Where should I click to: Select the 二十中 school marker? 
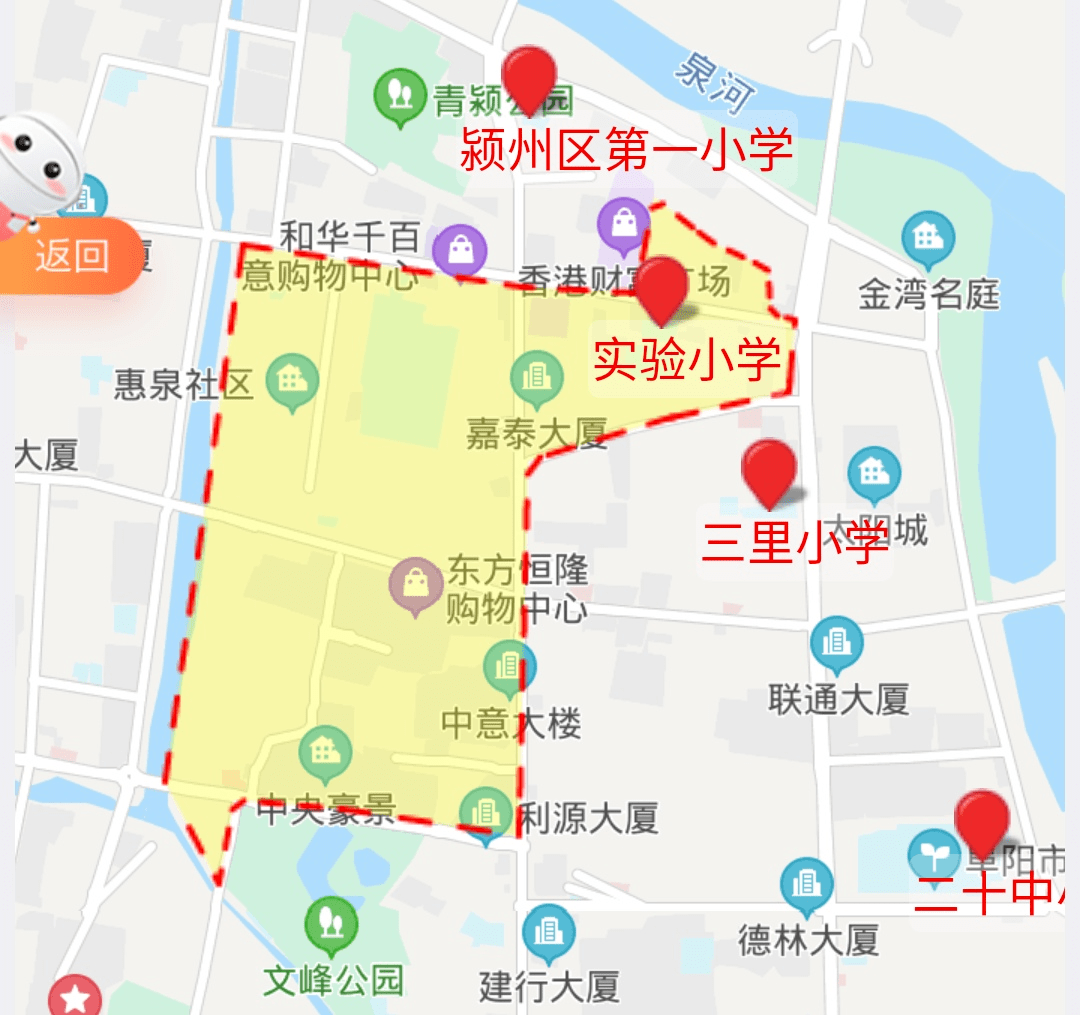tap(981, 820)
